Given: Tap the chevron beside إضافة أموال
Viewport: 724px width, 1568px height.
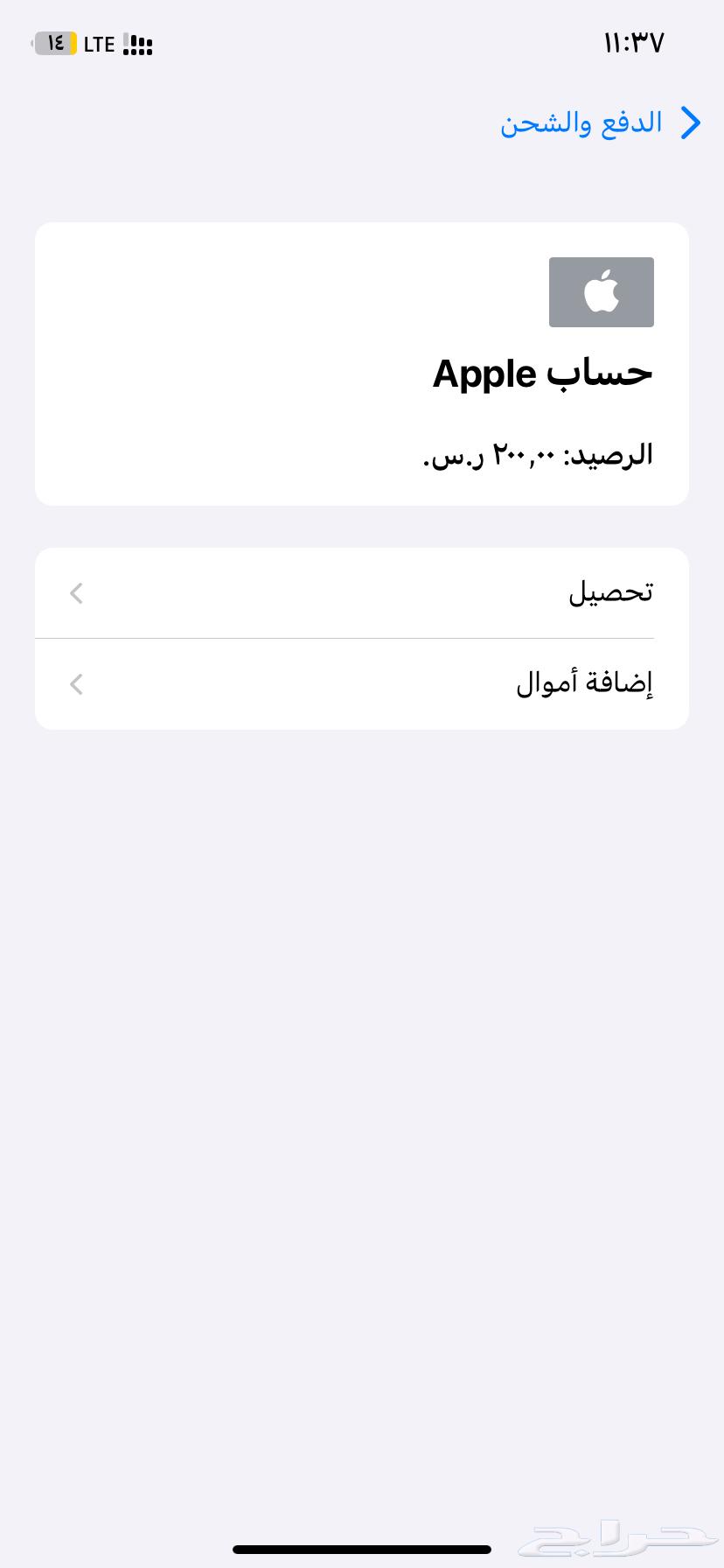Looking at the screenshot, I should 76,683.
